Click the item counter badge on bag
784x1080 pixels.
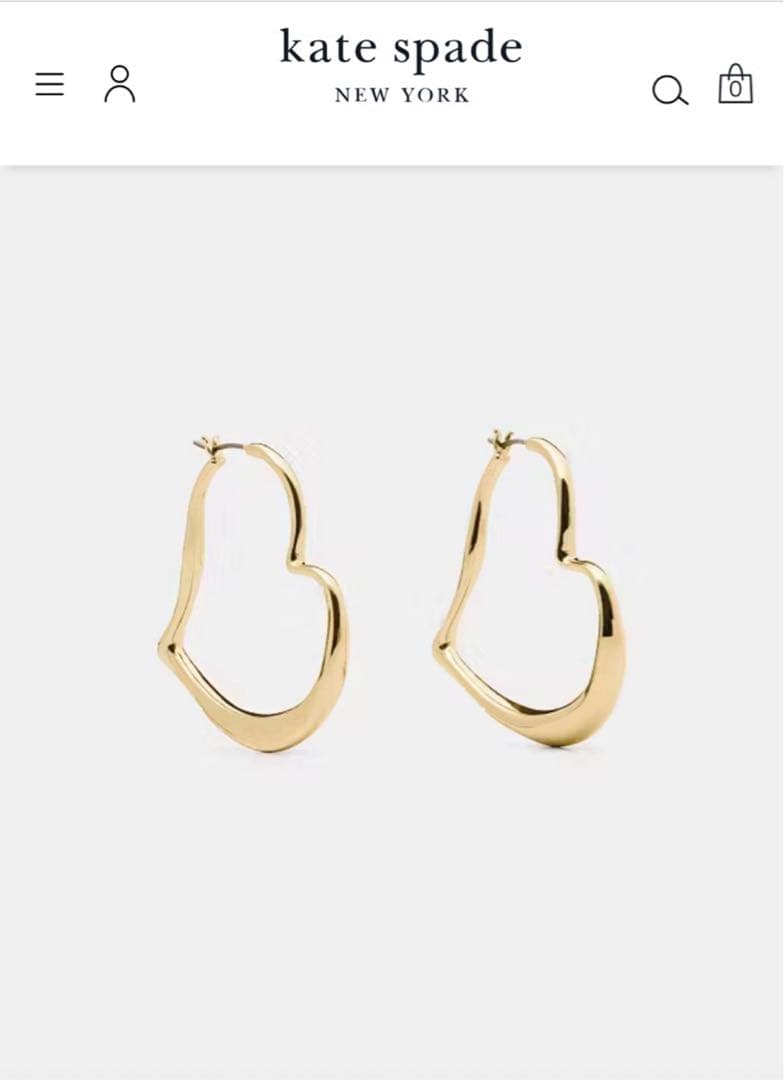click(737, 90)
